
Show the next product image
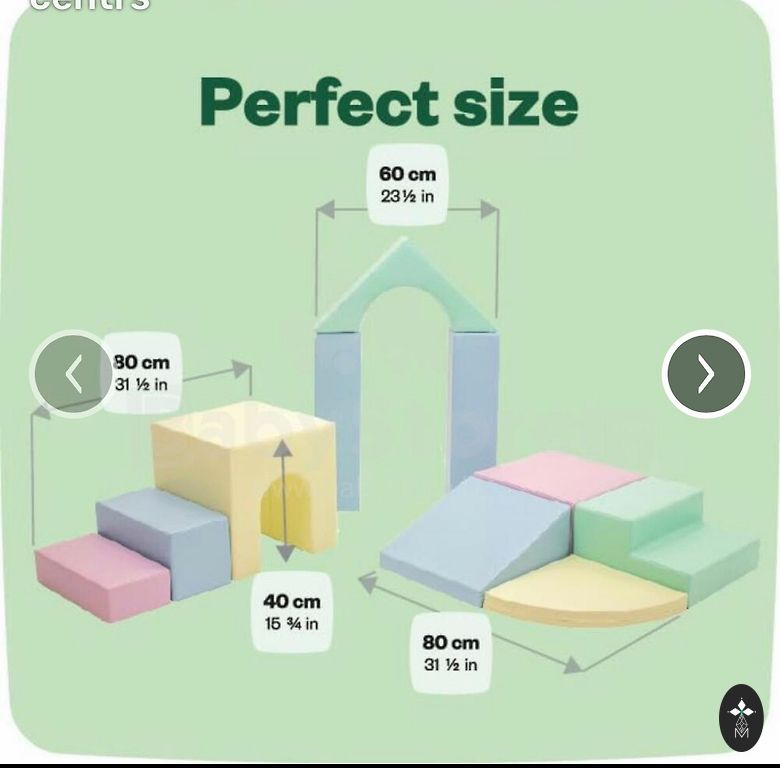(x=706, y=374)
